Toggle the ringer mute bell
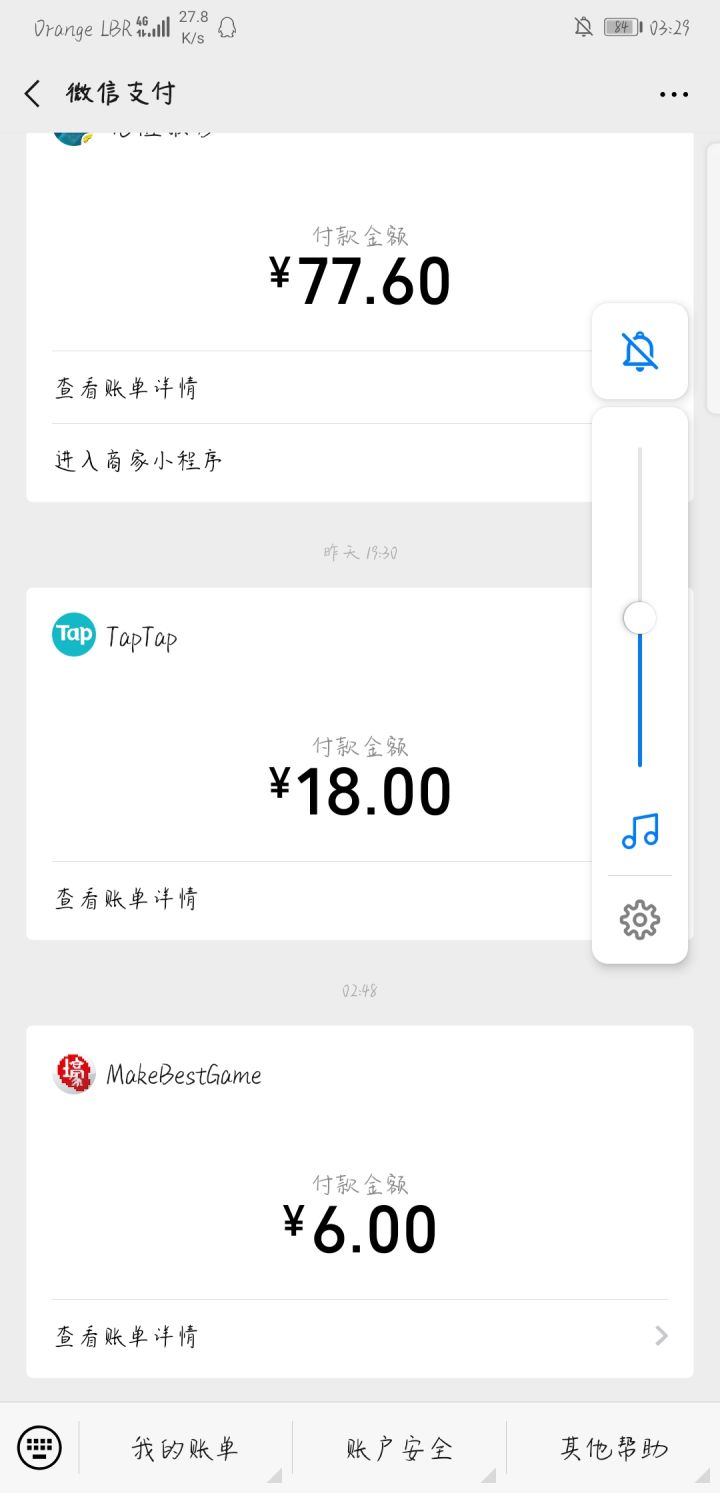Image resolution: width=720 pixels, height=1493 pixels. 640,352
